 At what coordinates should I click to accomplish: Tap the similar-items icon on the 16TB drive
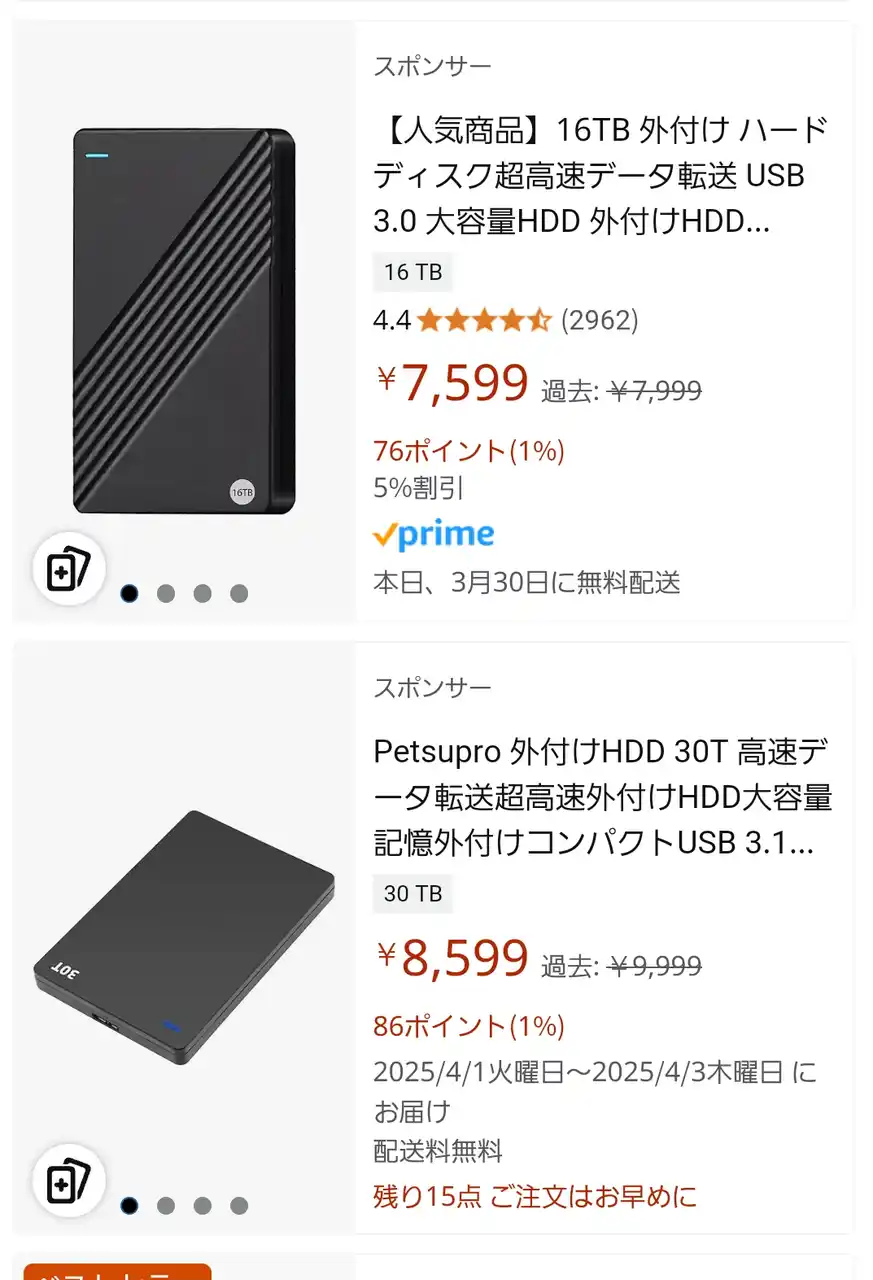click(x=69, y=569)
